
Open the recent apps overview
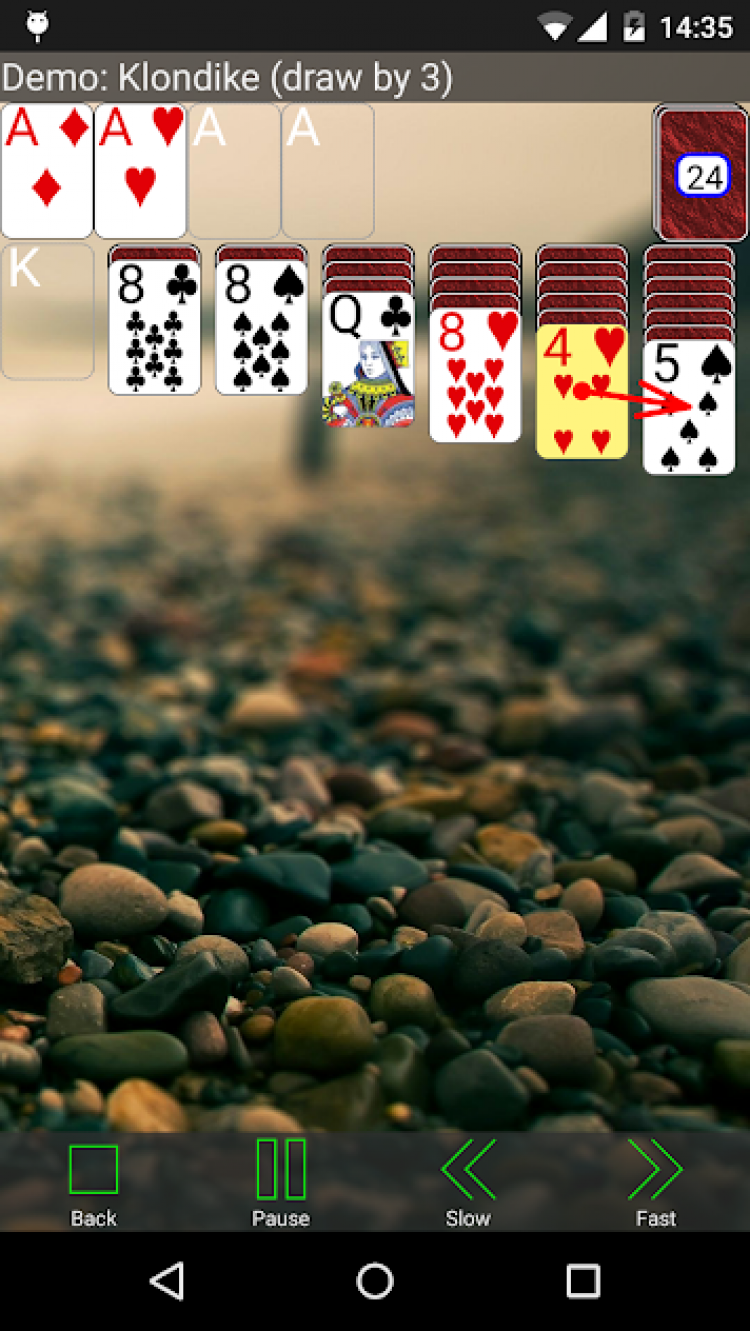tap(582, 1281)
